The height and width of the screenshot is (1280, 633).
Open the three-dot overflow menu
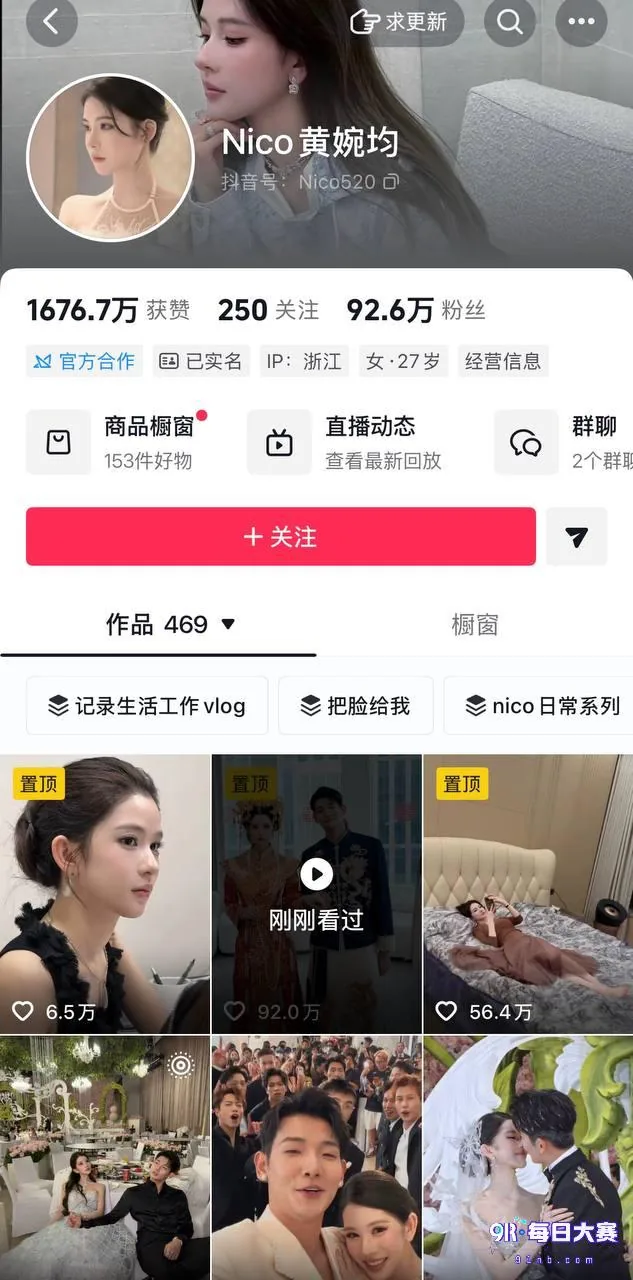[581, 21]
